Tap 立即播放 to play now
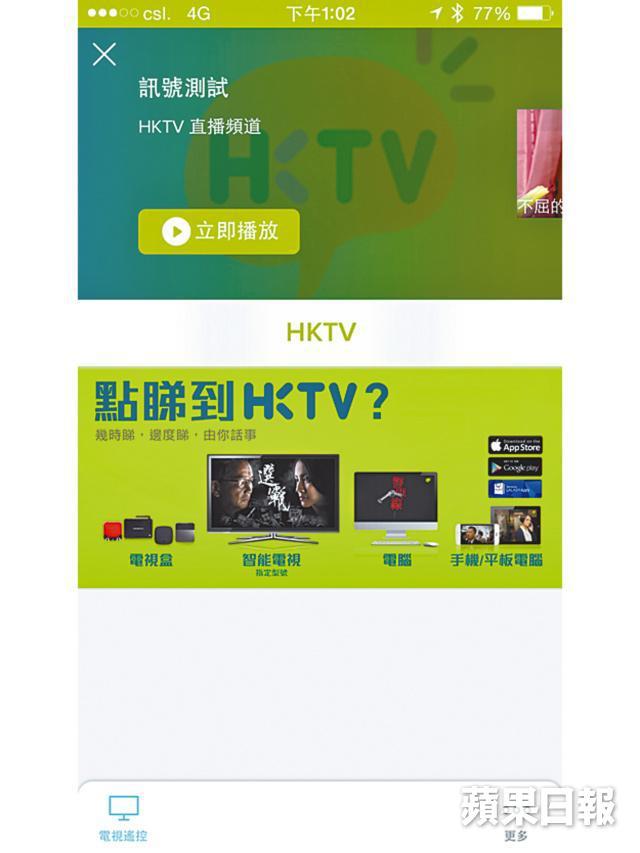Viewport: 640px width, 853px height. pyautogui.click(x=219, y=232)
